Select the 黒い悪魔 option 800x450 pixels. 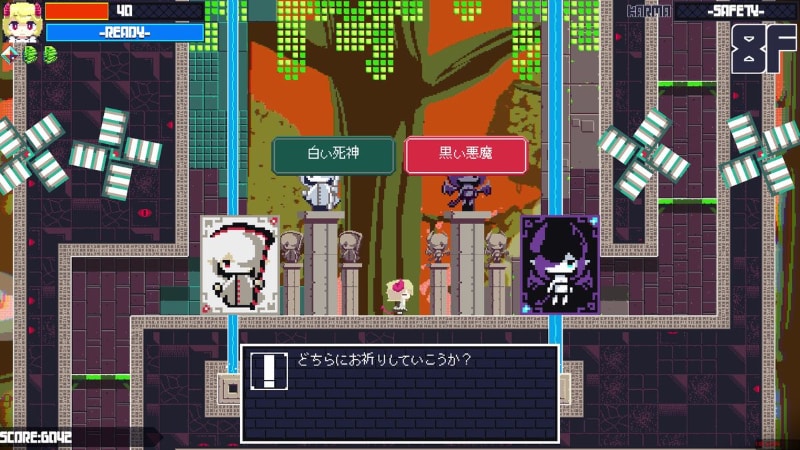[x=466, y=155]
